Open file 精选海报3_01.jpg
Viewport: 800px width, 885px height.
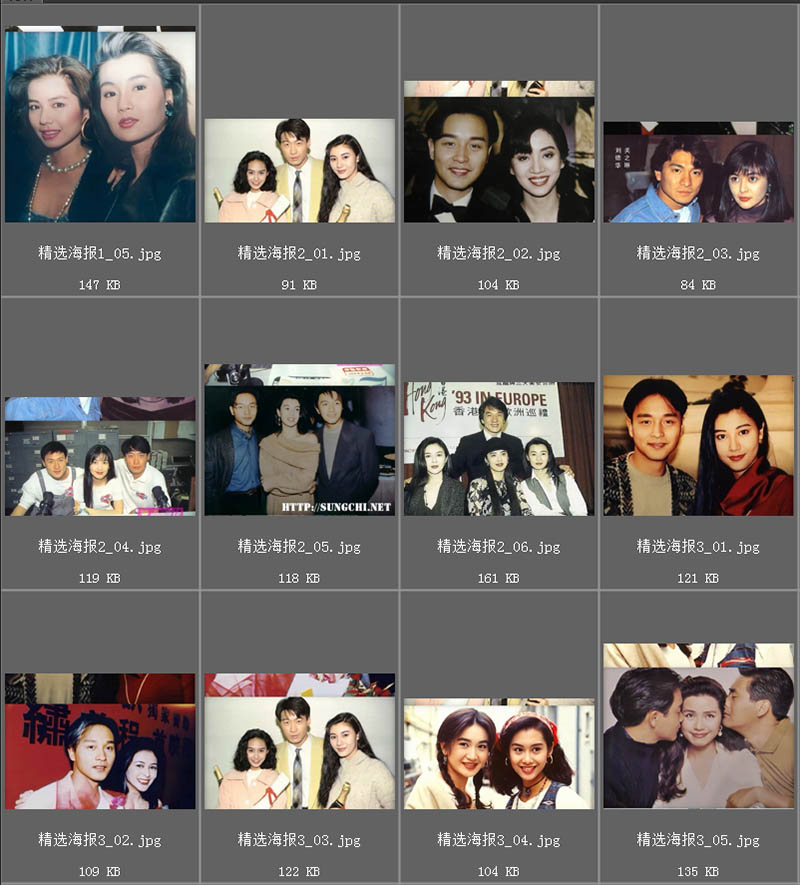(698, 445)
